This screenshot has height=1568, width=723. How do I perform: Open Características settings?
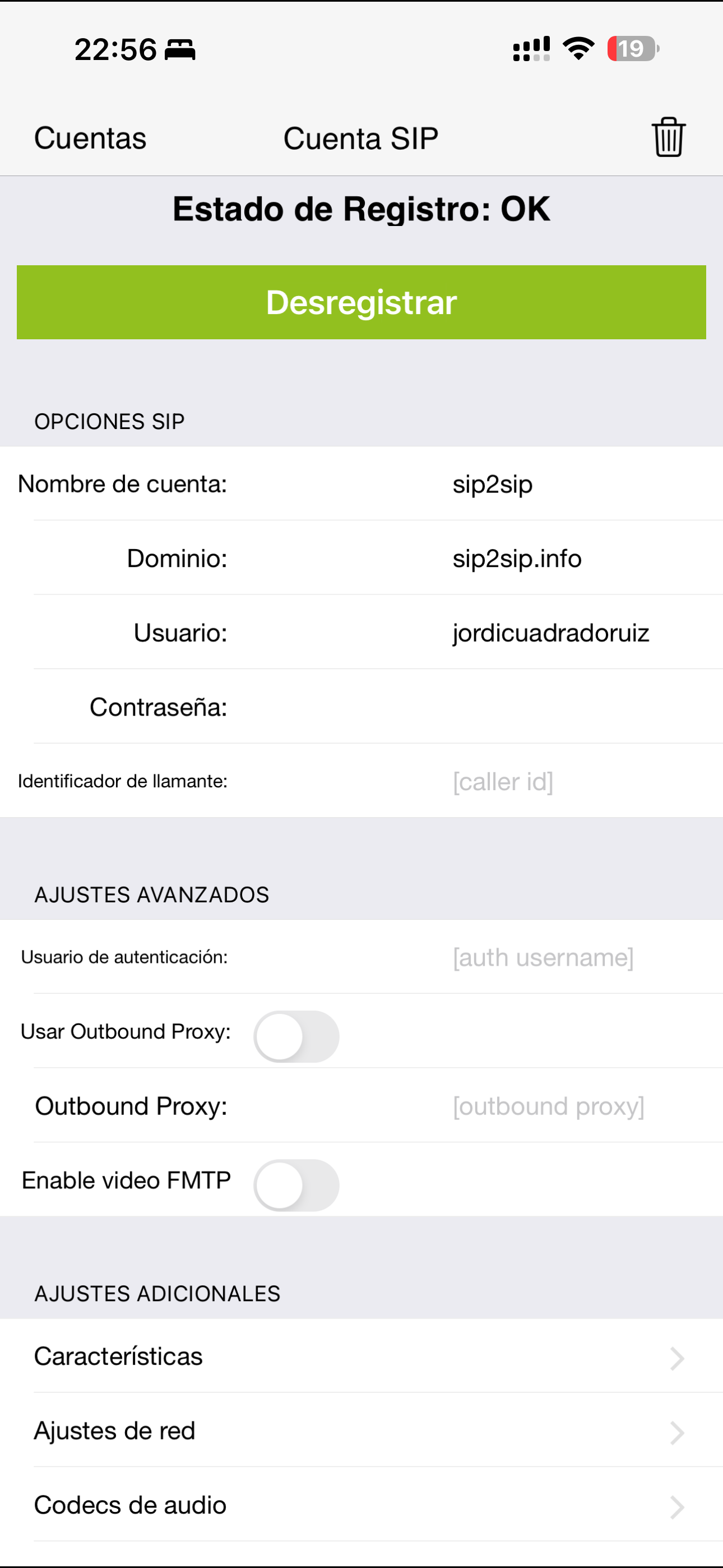(x=361, y=1357)
